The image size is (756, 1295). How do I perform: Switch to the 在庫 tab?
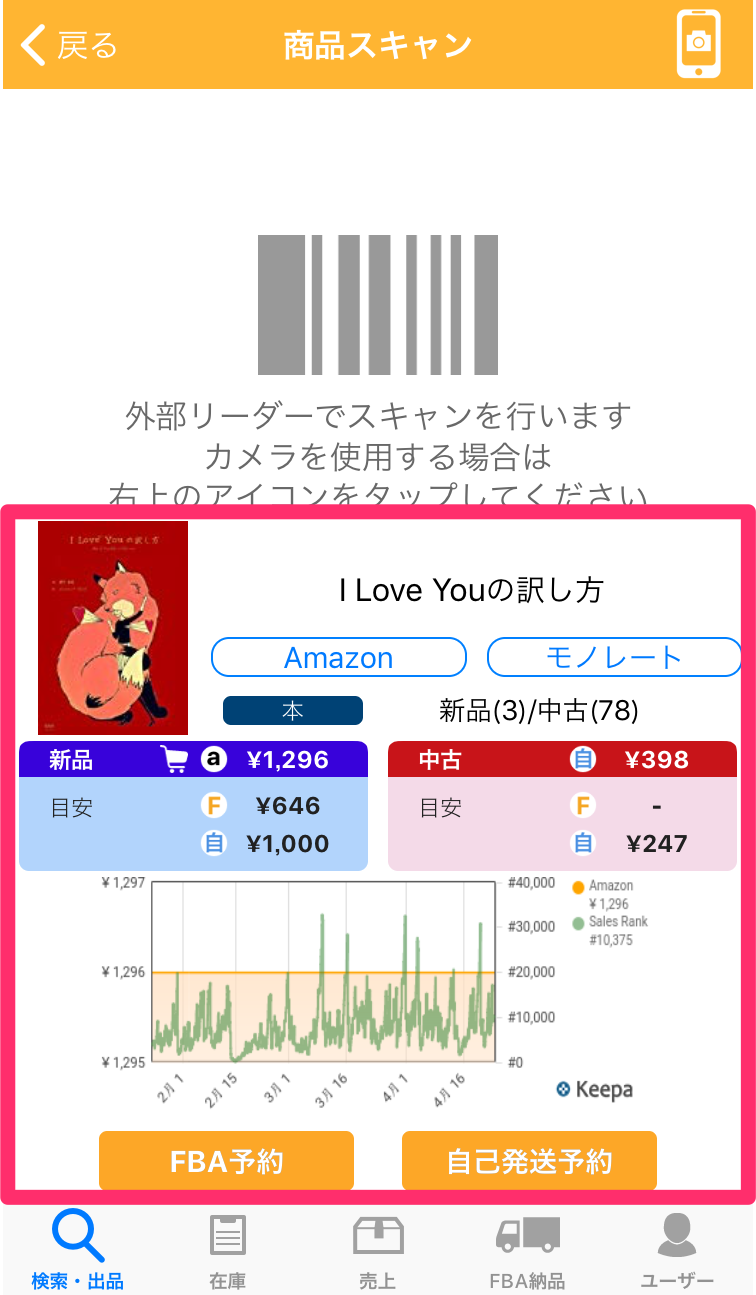[x=228, y=1250]
